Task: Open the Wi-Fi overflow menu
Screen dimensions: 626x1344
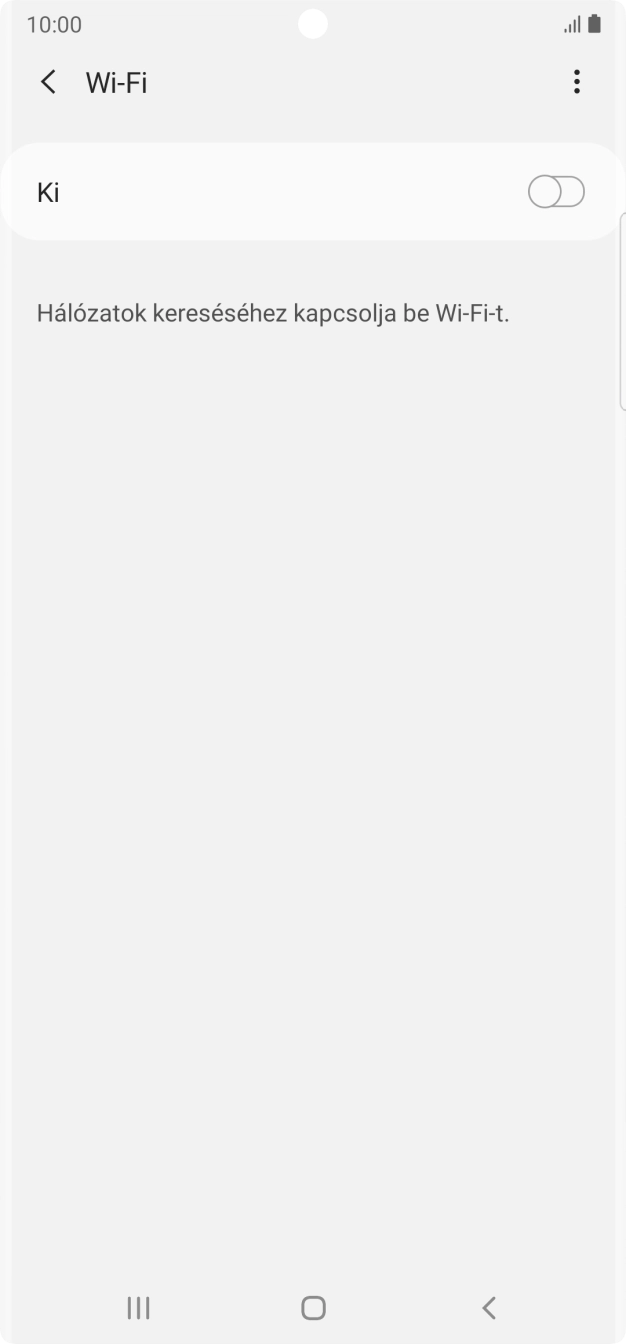Action: pos(576,82)
